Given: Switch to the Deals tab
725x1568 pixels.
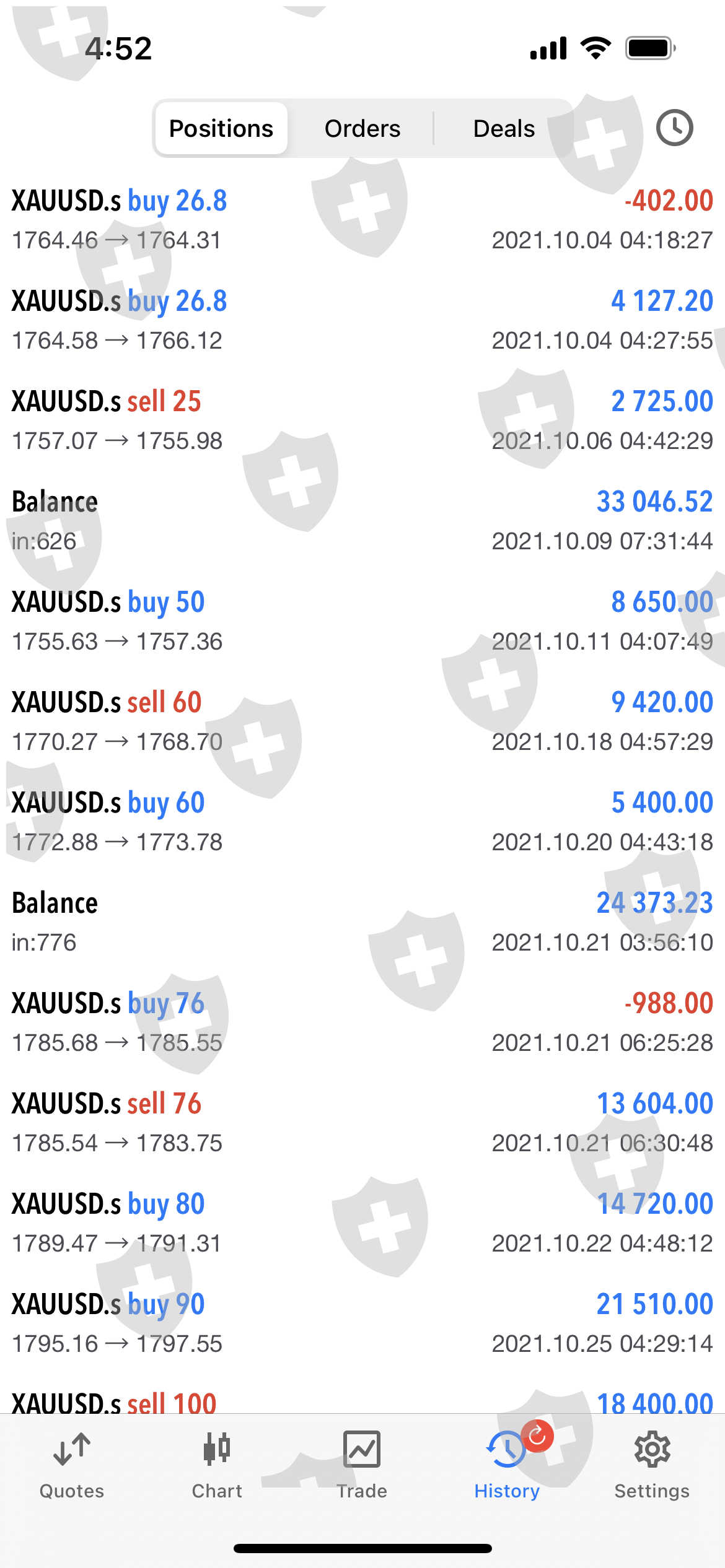Looking at the screenshot, I should point(504,129).
